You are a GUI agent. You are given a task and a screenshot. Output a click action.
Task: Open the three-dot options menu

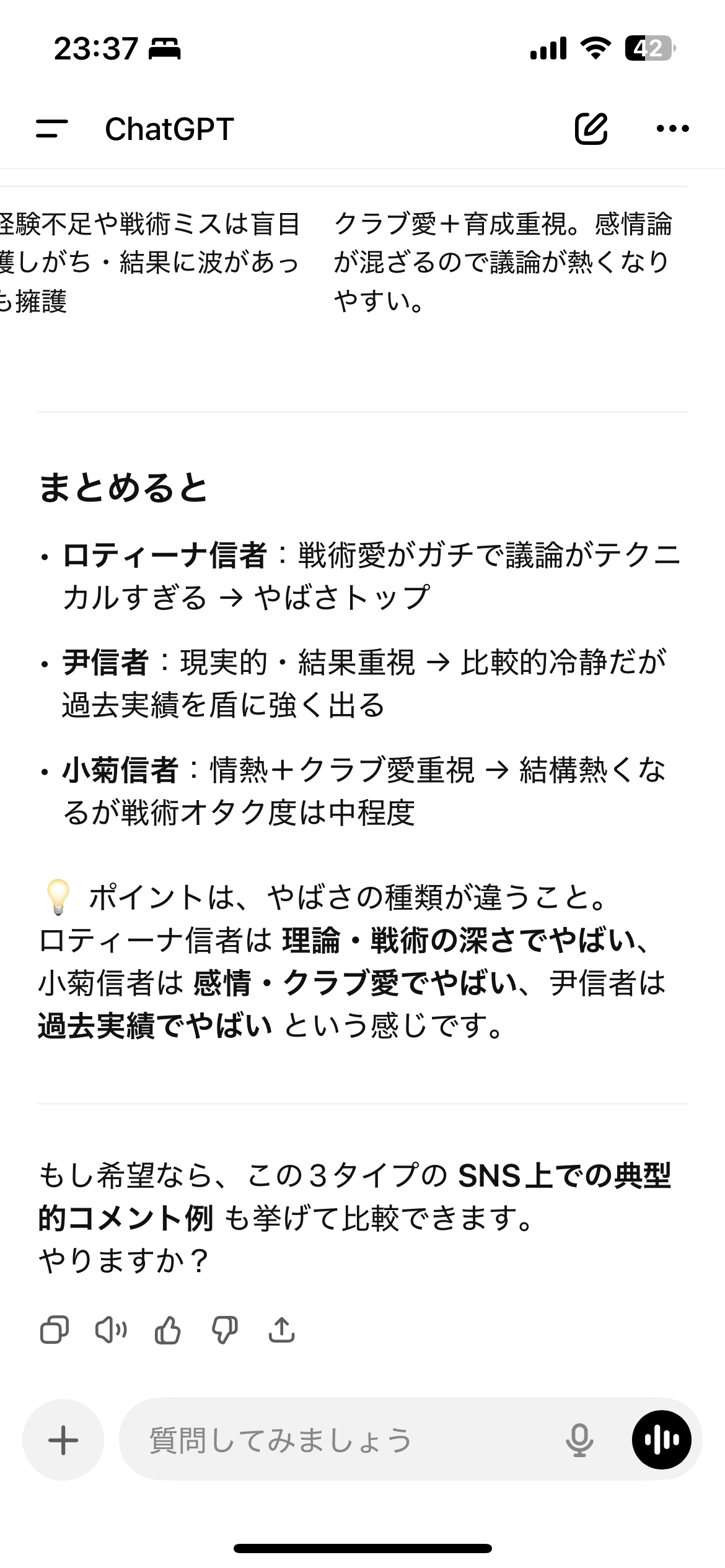pos(672,129)
